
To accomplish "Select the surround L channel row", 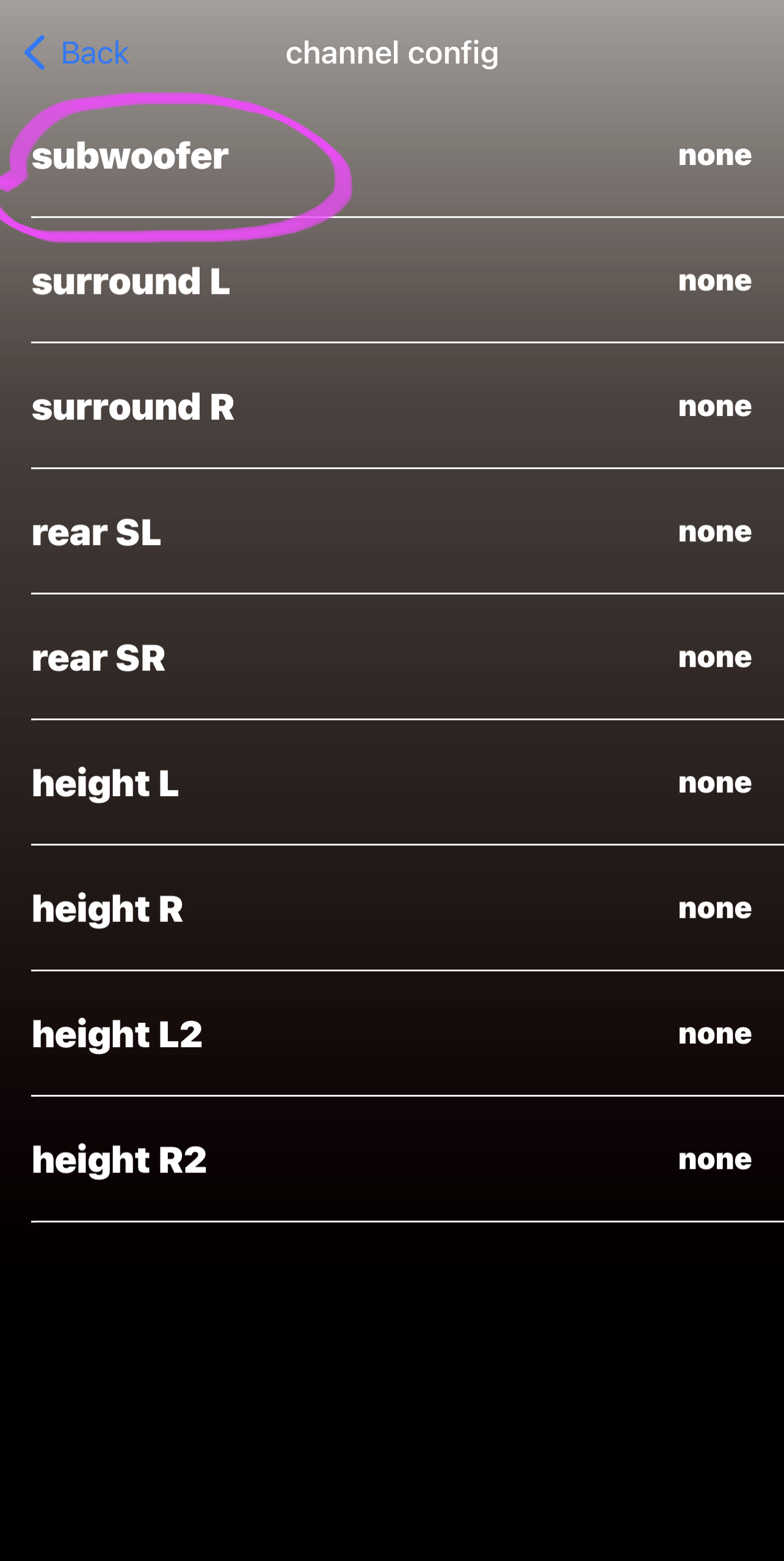I will click(x=391, y=282).
